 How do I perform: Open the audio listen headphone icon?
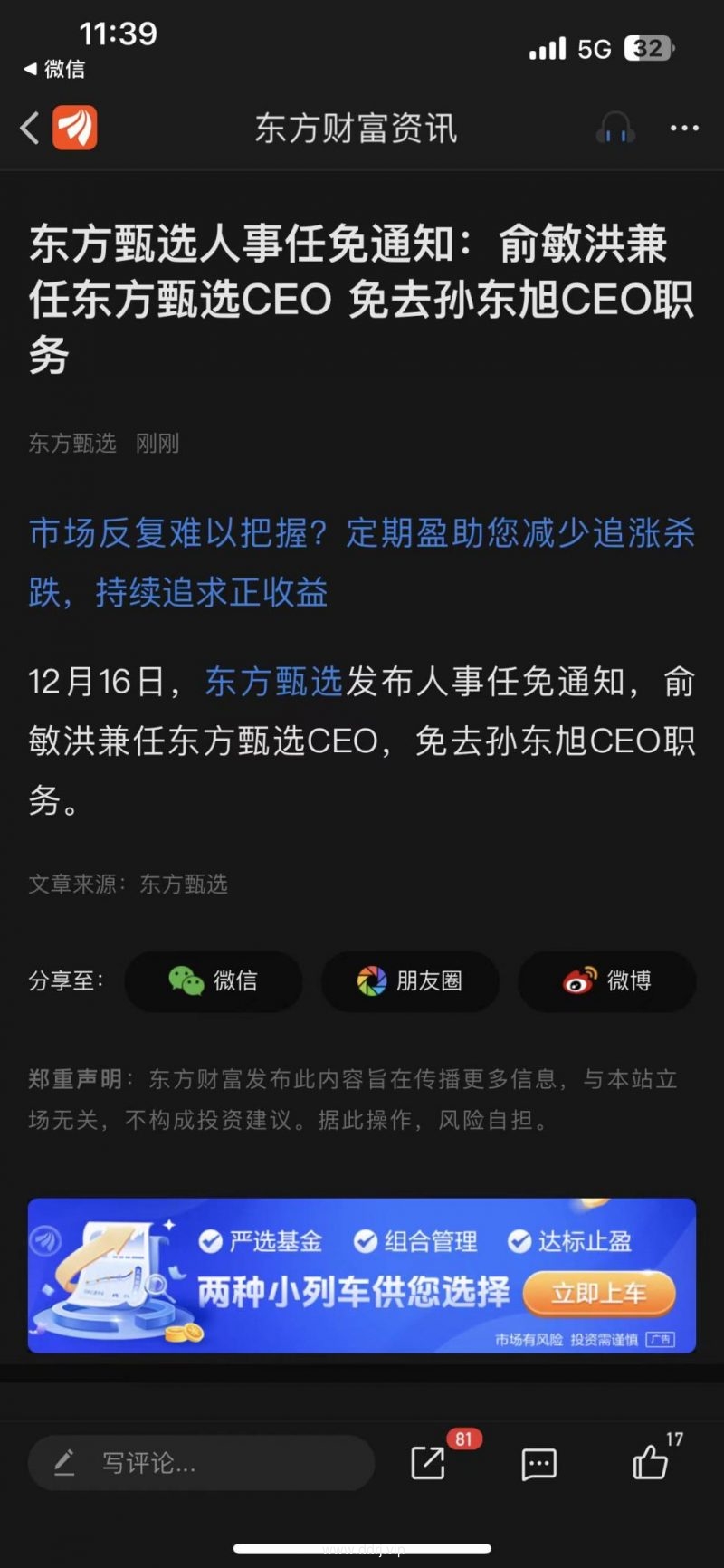click(x=615, y=129)
